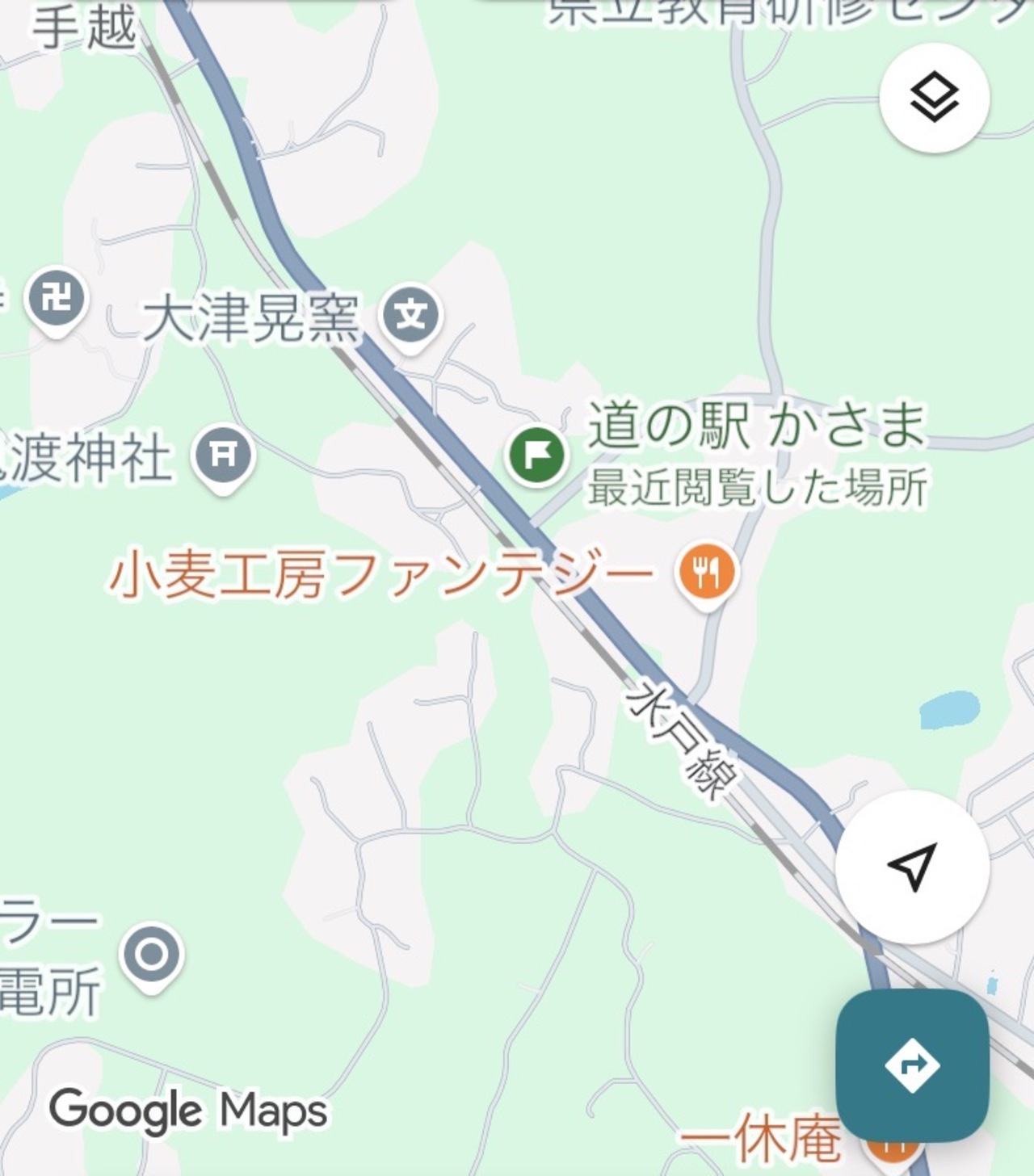1034x1176 pixels.
Task: Open the 小麦工房ファンテジー restaurant pin
Action: click(707, 572)
